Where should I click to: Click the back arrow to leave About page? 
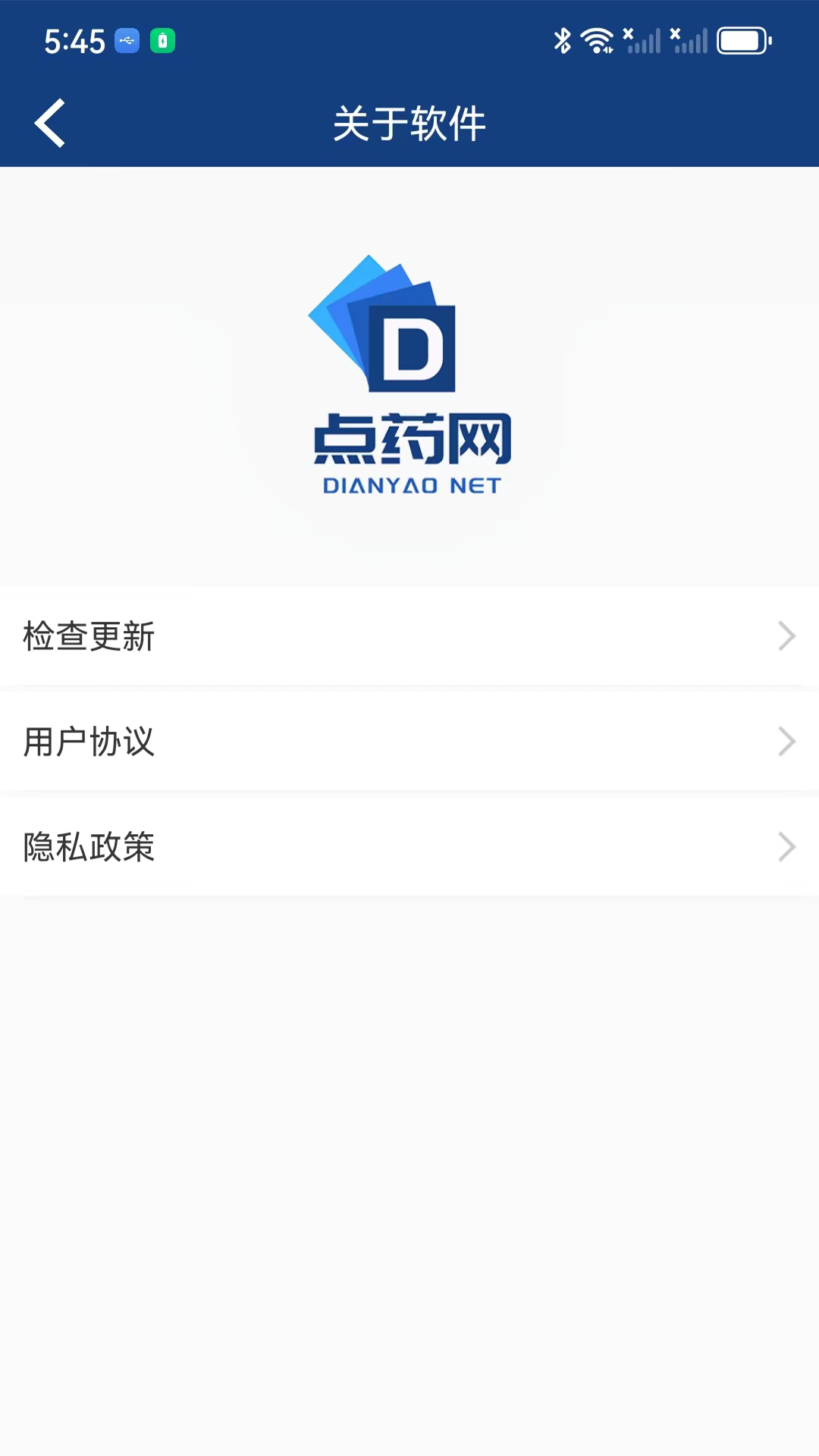tap(50, 122)
